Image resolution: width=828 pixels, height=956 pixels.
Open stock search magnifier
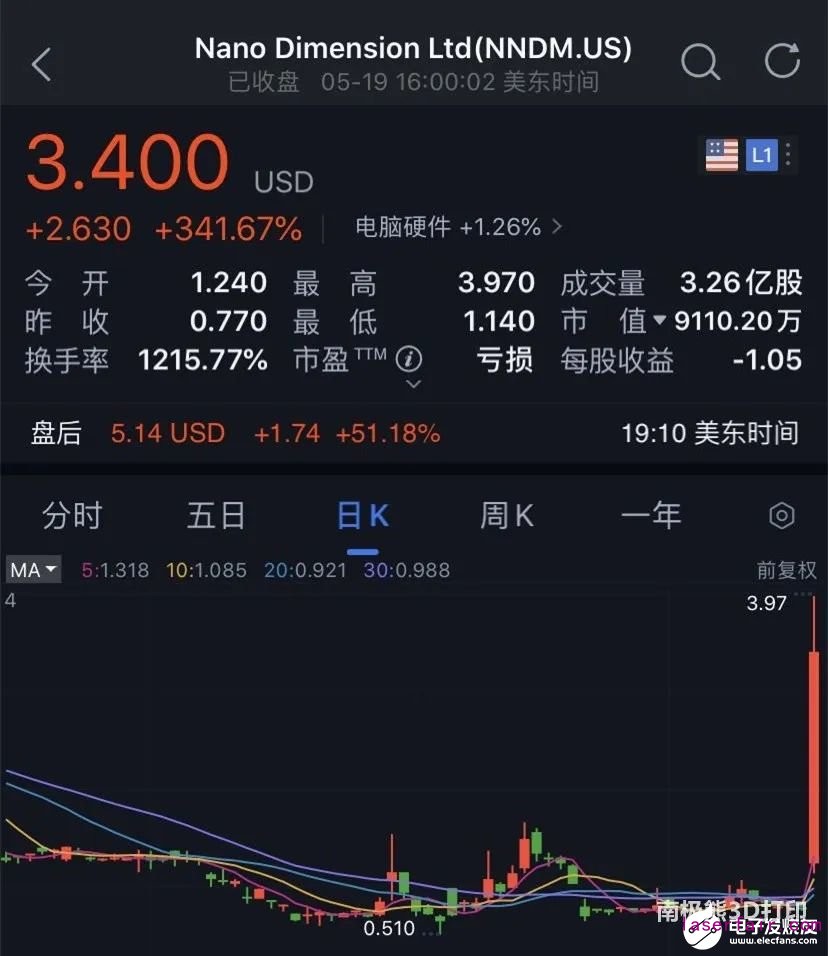click(700, 62)
